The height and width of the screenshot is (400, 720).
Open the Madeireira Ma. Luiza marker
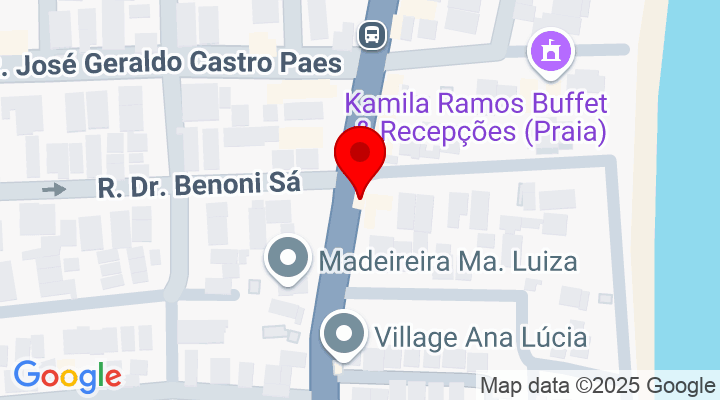click(288, 258)
